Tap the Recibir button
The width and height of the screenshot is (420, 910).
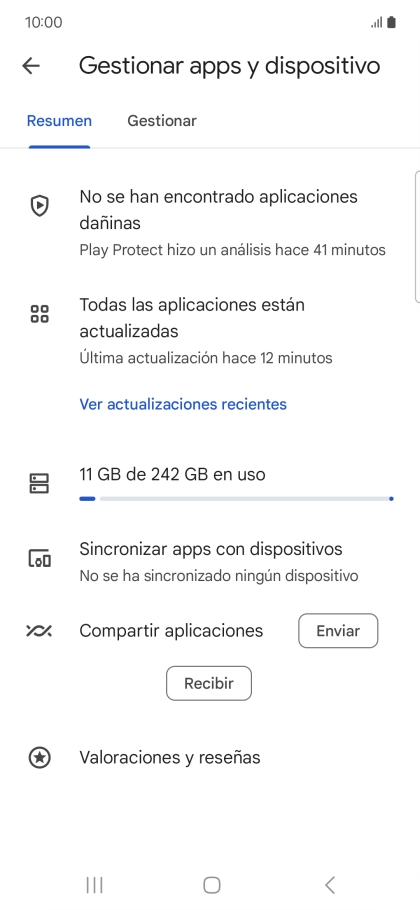click(x=209, y=684)
